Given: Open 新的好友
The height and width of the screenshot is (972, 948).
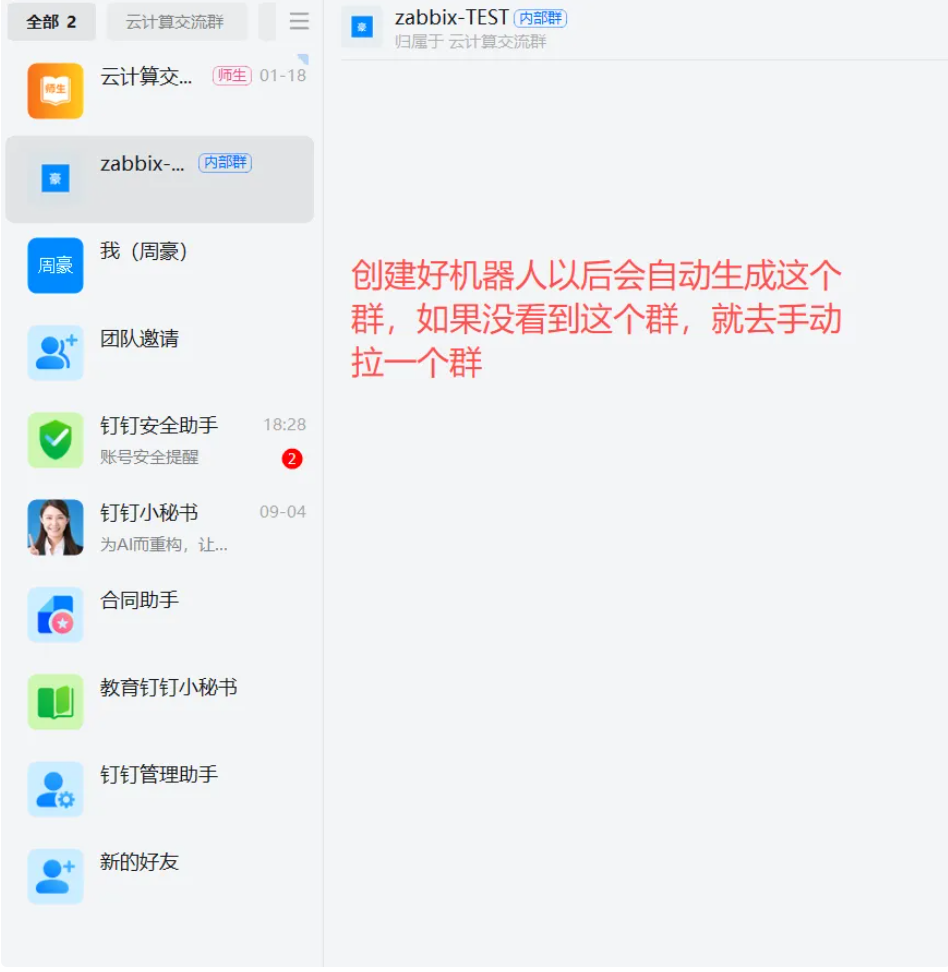Looking at the screenshot, I should [160, 876].
